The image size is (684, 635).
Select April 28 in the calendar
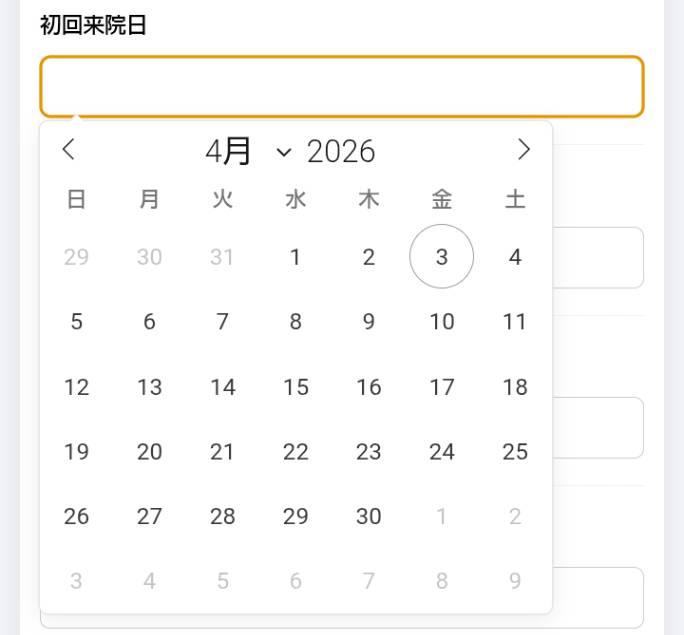click(x=222, y=516)
